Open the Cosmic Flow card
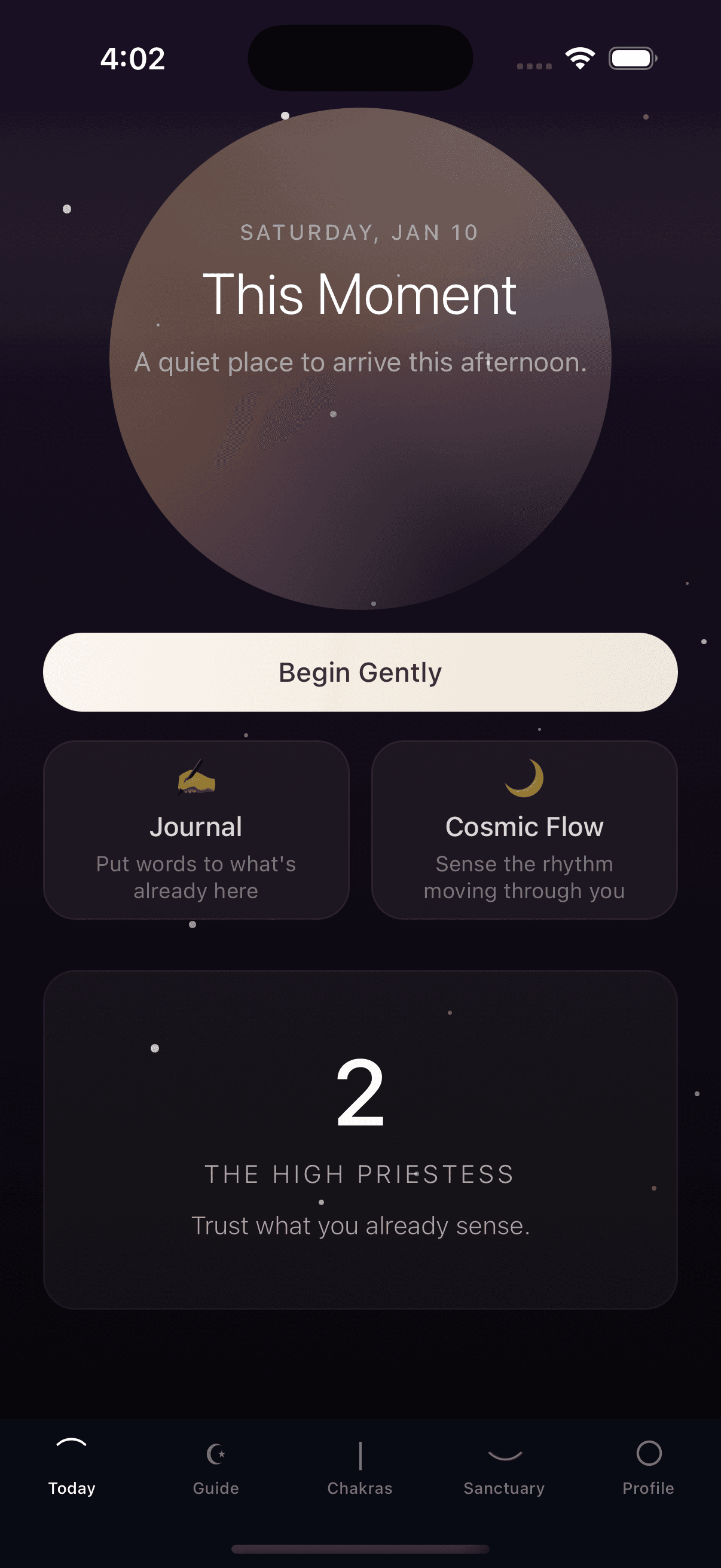This screenshot has width=721, height=1568. pos(524,830)
